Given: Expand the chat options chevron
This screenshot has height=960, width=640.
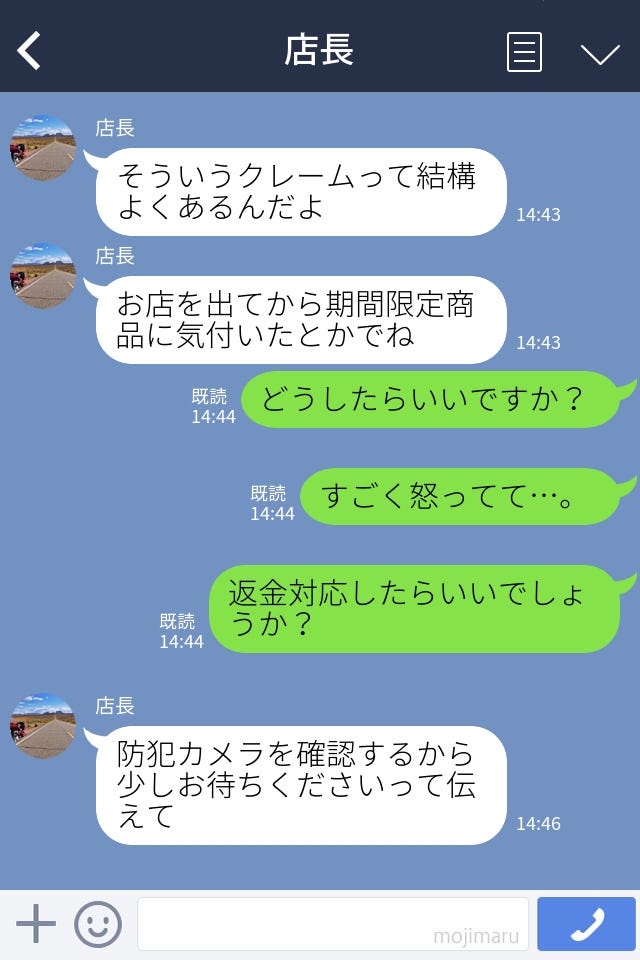Looking at the screenshot, I should pos(600,53).
